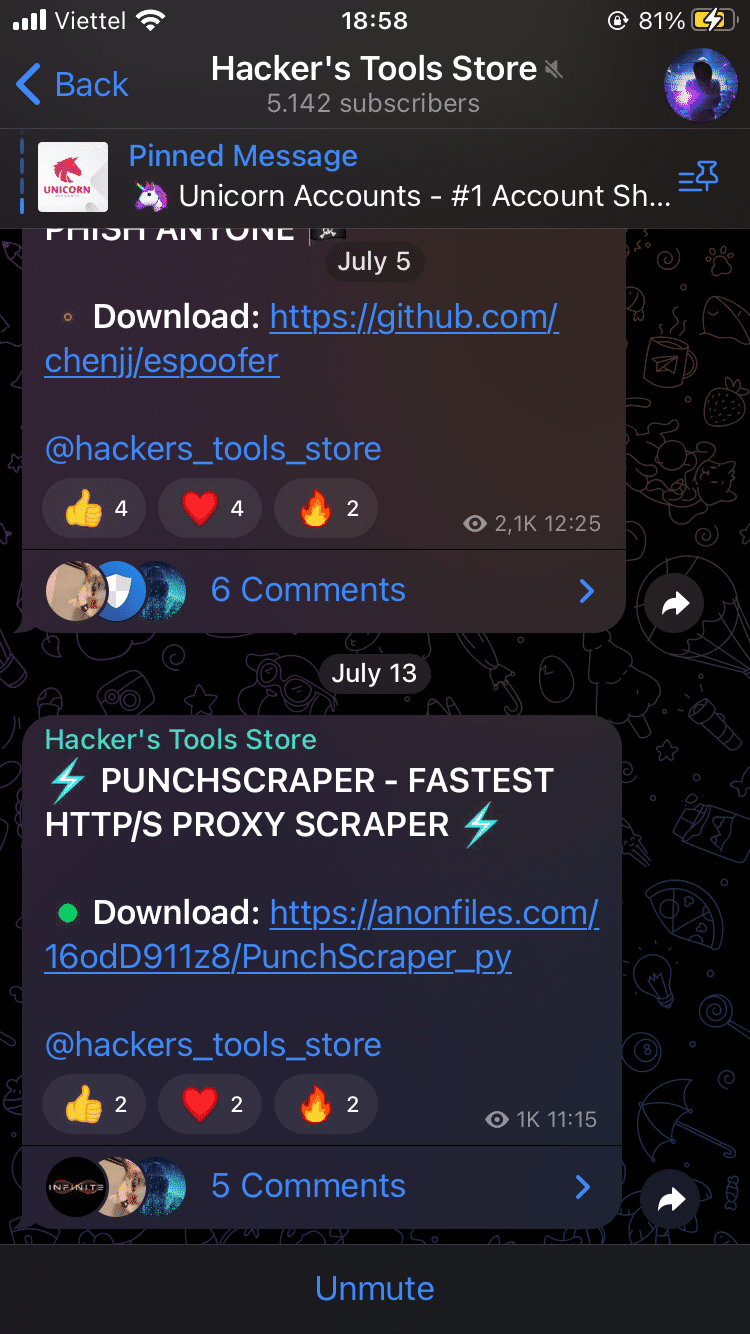Screen dimensions: 750x1334
Task: Tap the @hackers_tools_store mention in espoofer post
Action: (213, 448)
